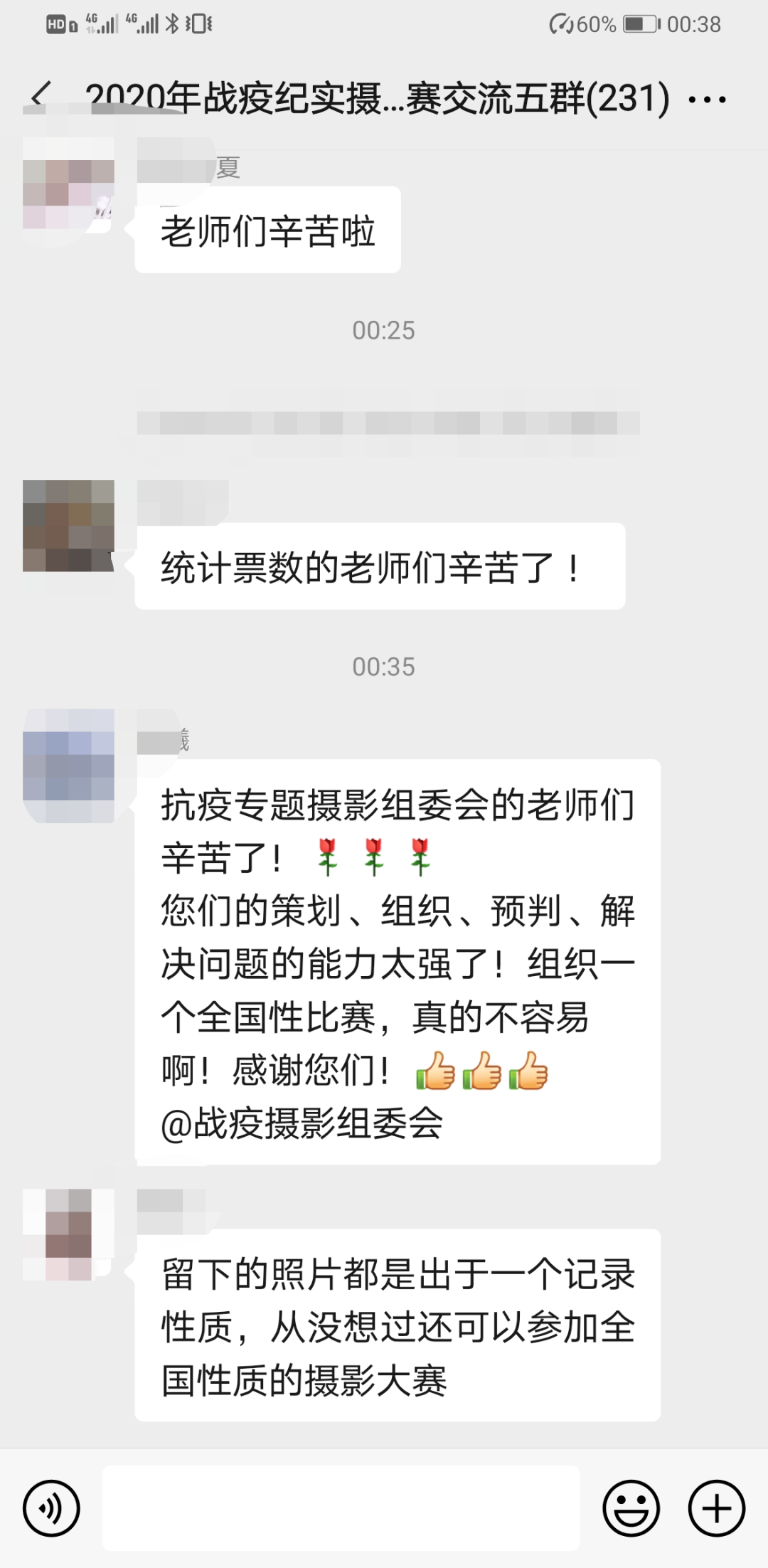Open avatar of sender thanking 抗疫专题摄影组委会

(68, 766)
